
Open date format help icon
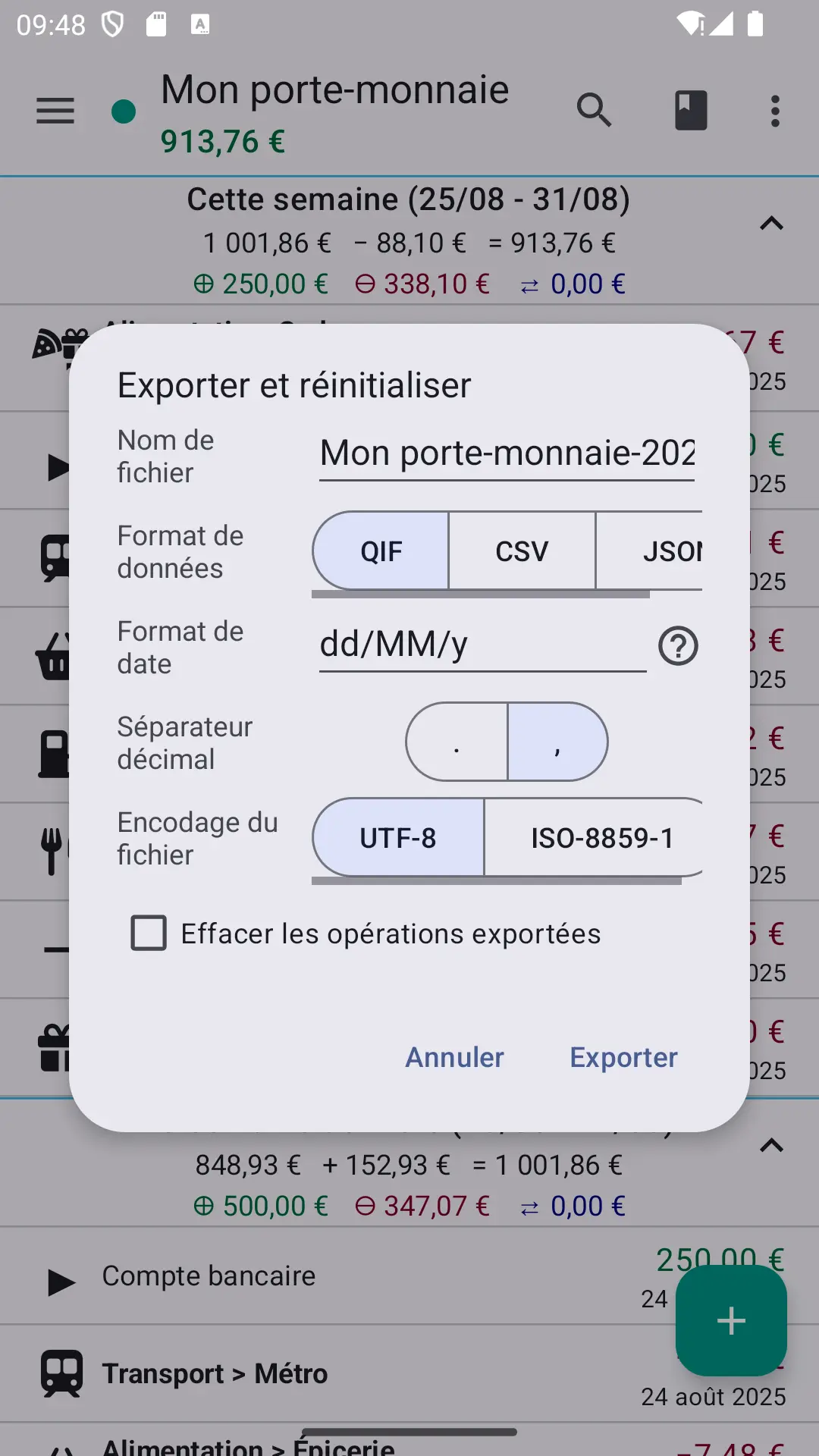coord(678,646)
